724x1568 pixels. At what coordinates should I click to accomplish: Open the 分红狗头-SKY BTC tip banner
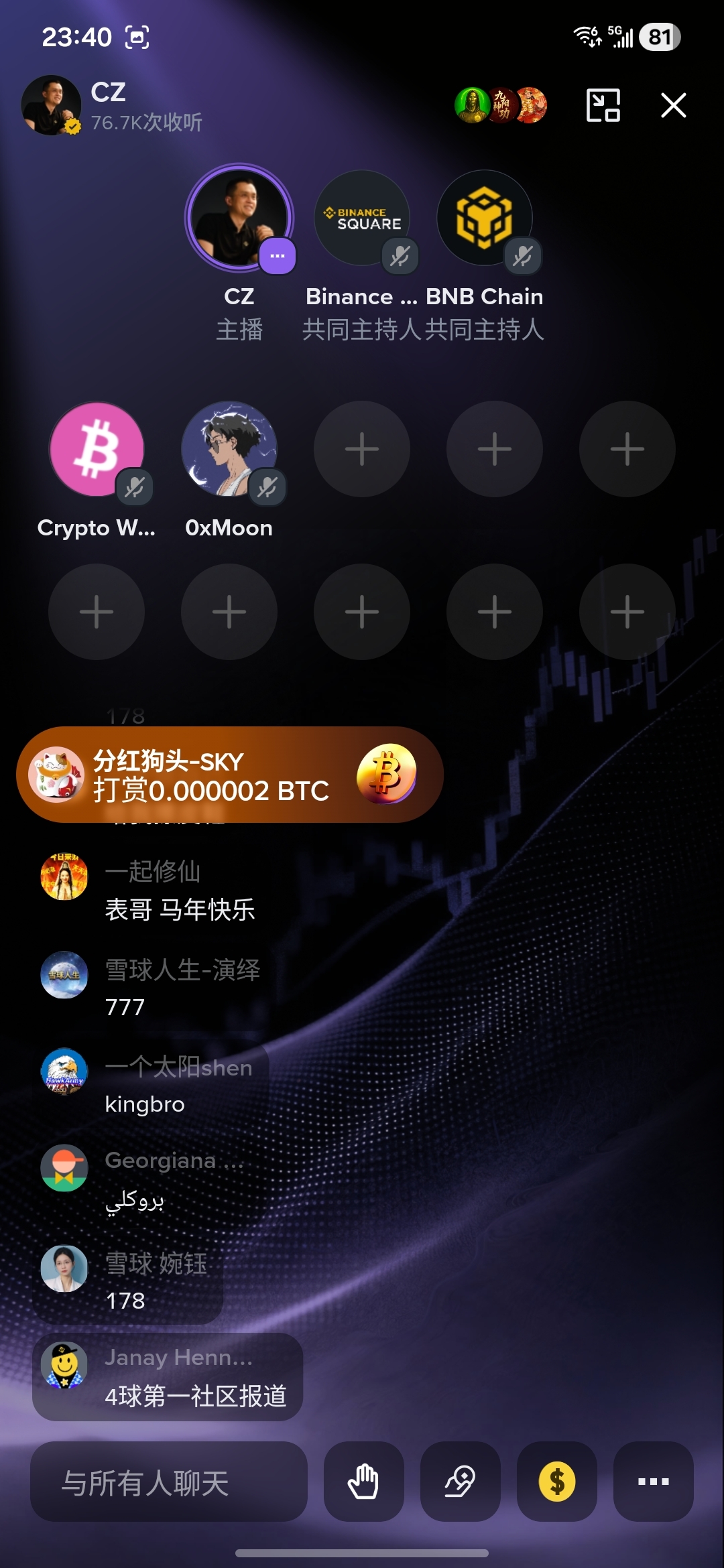click(x=229, y=775)
